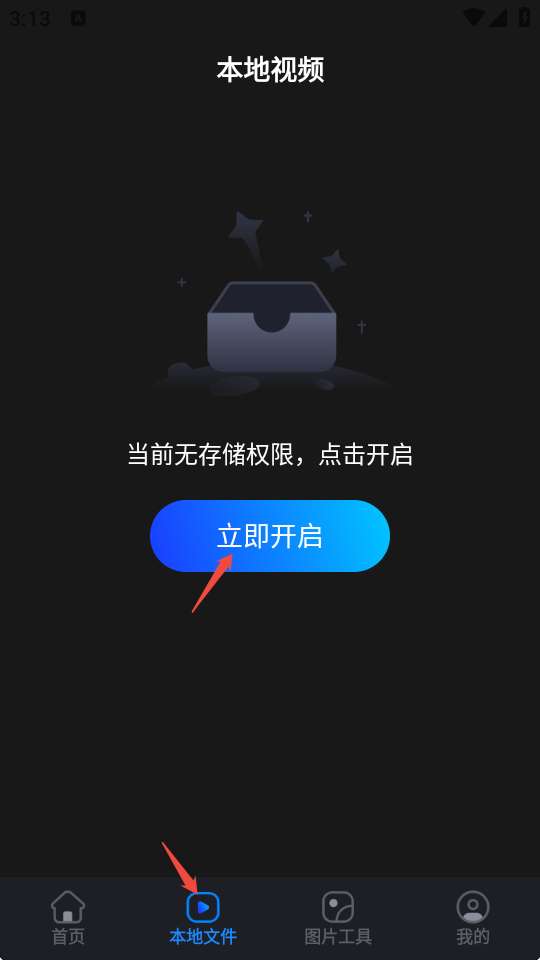Tap the 立即开启 button
540x960 pixels.
click(x=270, y=536)
